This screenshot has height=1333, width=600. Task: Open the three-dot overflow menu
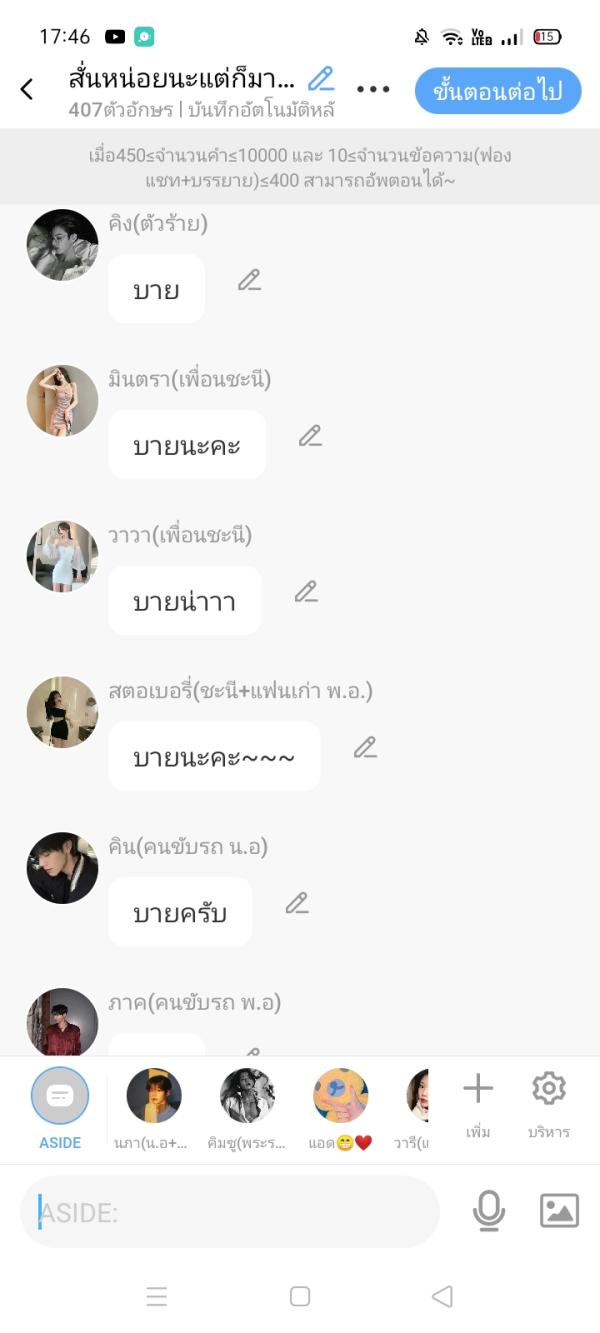pos(373,90)
